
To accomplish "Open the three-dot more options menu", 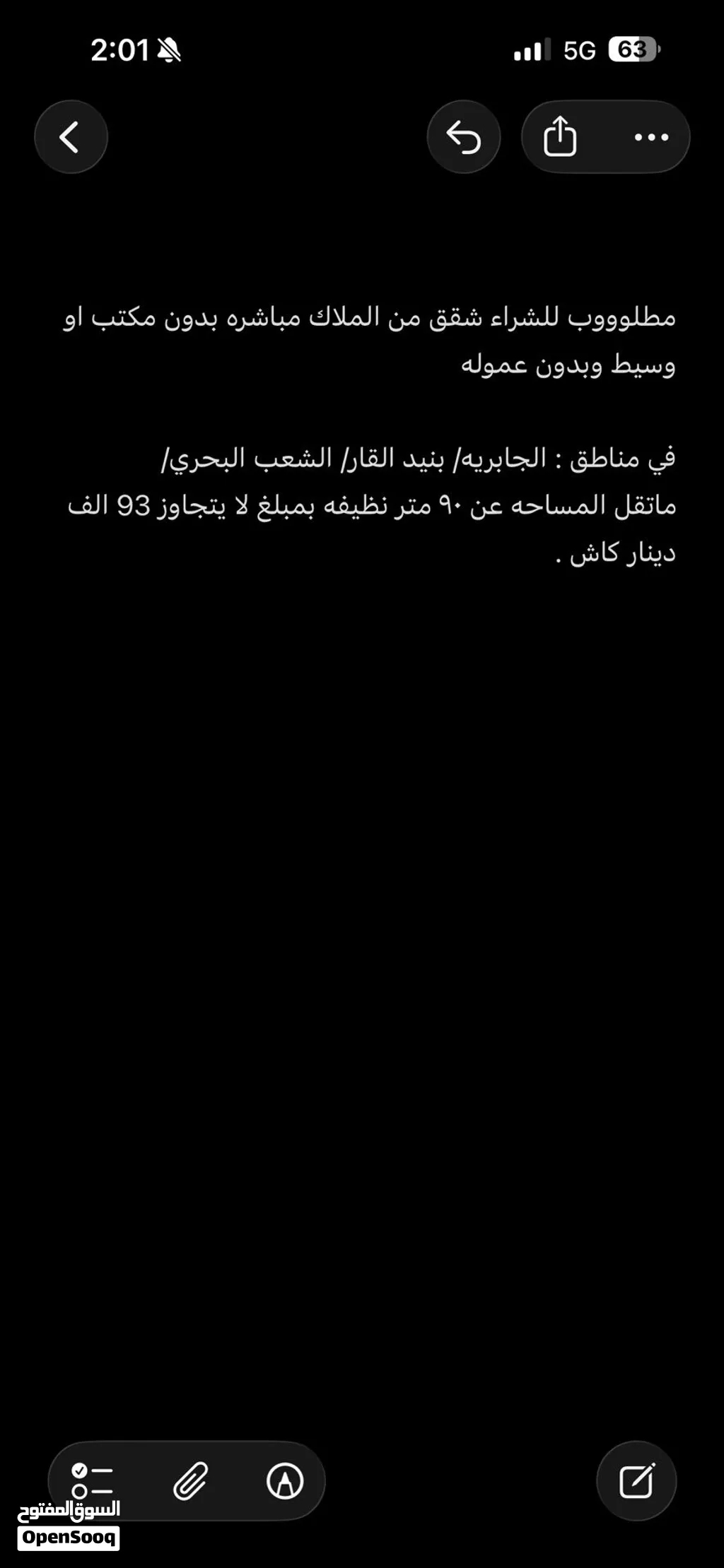I will (651, 137).
